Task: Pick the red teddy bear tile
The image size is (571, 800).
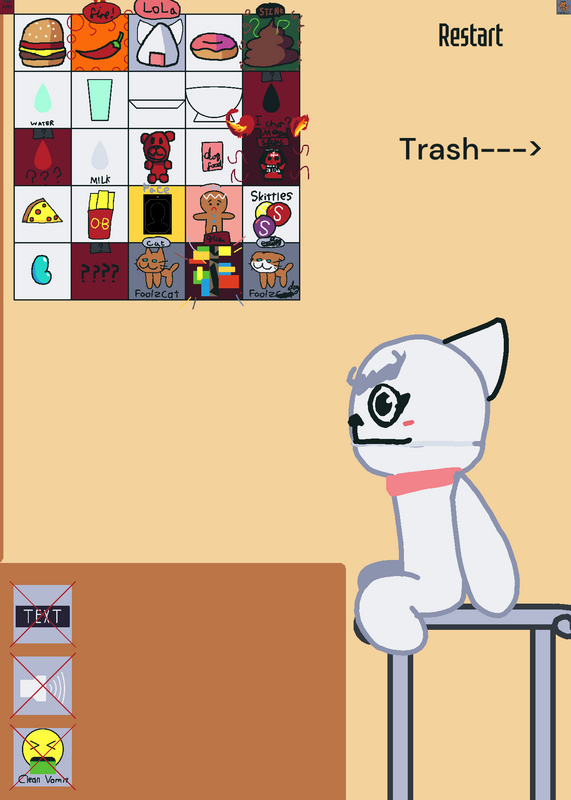Action: tap(157, 157)
